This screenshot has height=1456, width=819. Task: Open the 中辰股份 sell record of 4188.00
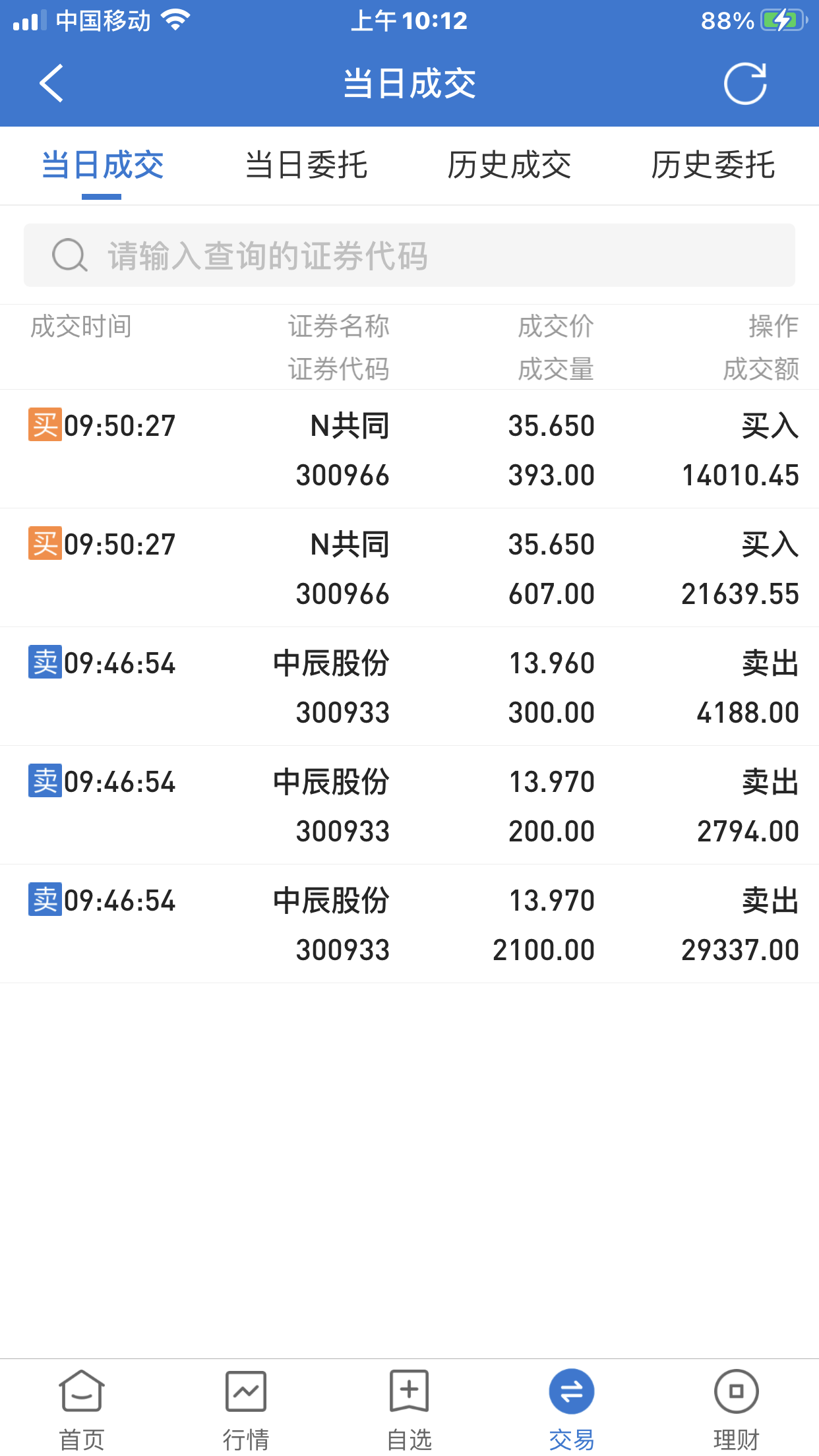click(409, 686)
